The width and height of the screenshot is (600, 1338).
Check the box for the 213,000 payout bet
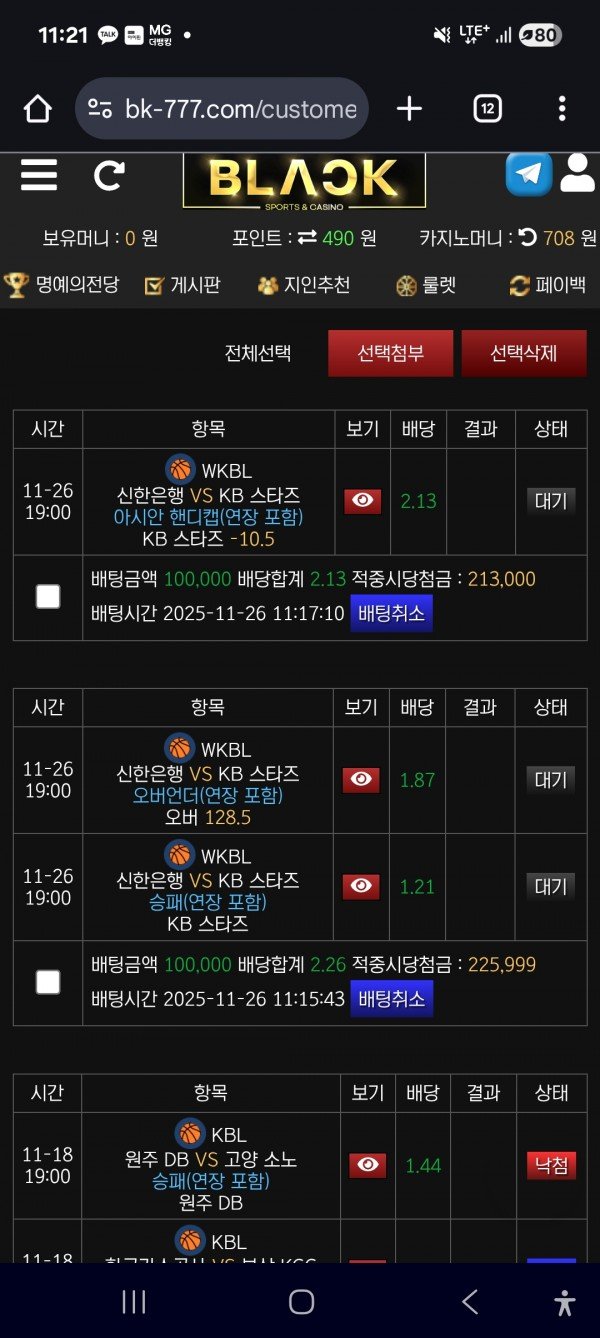coord(48,597)
